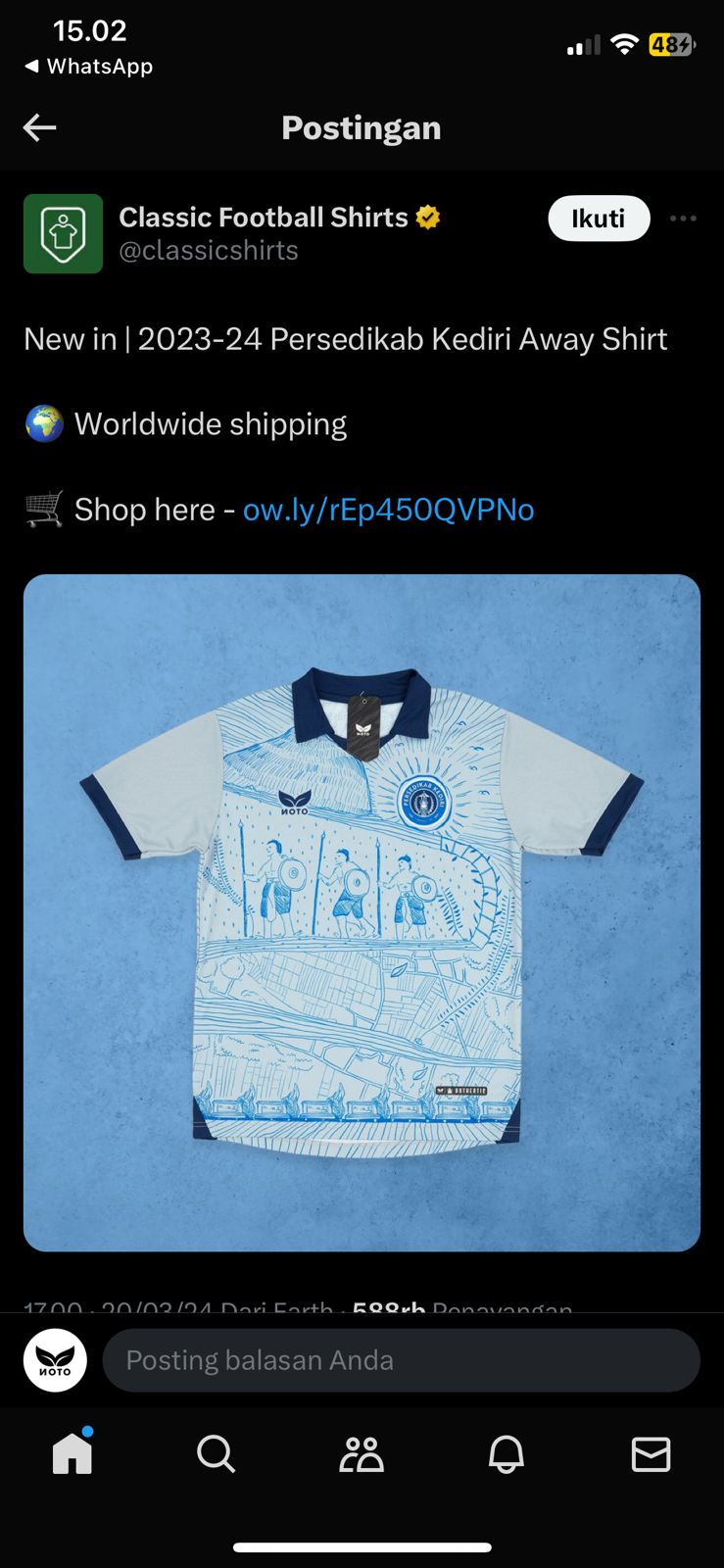The height and width of the screenshot is (1568, 724).
Task: Tap Ikuti to follow Classic Football Shirts
Action: coord(599,218)
